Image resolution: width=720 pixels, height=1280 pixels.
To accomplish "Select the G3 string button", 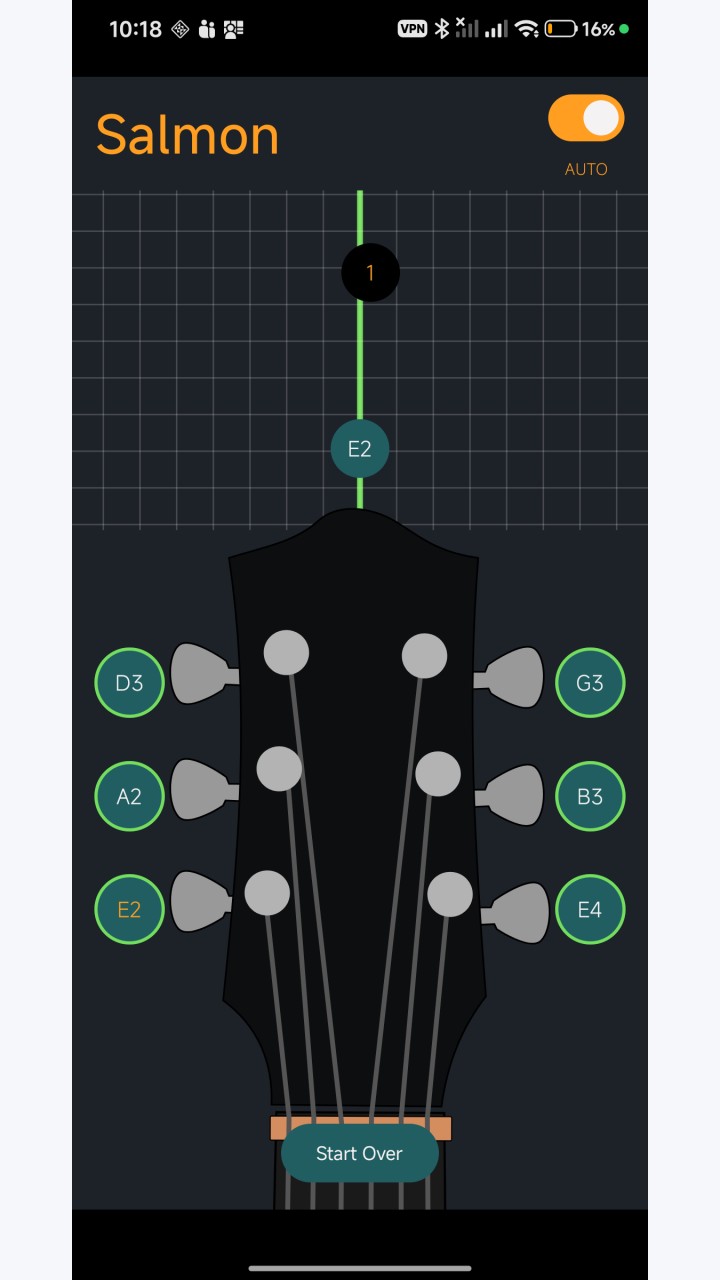I will (x=590, y=683).
